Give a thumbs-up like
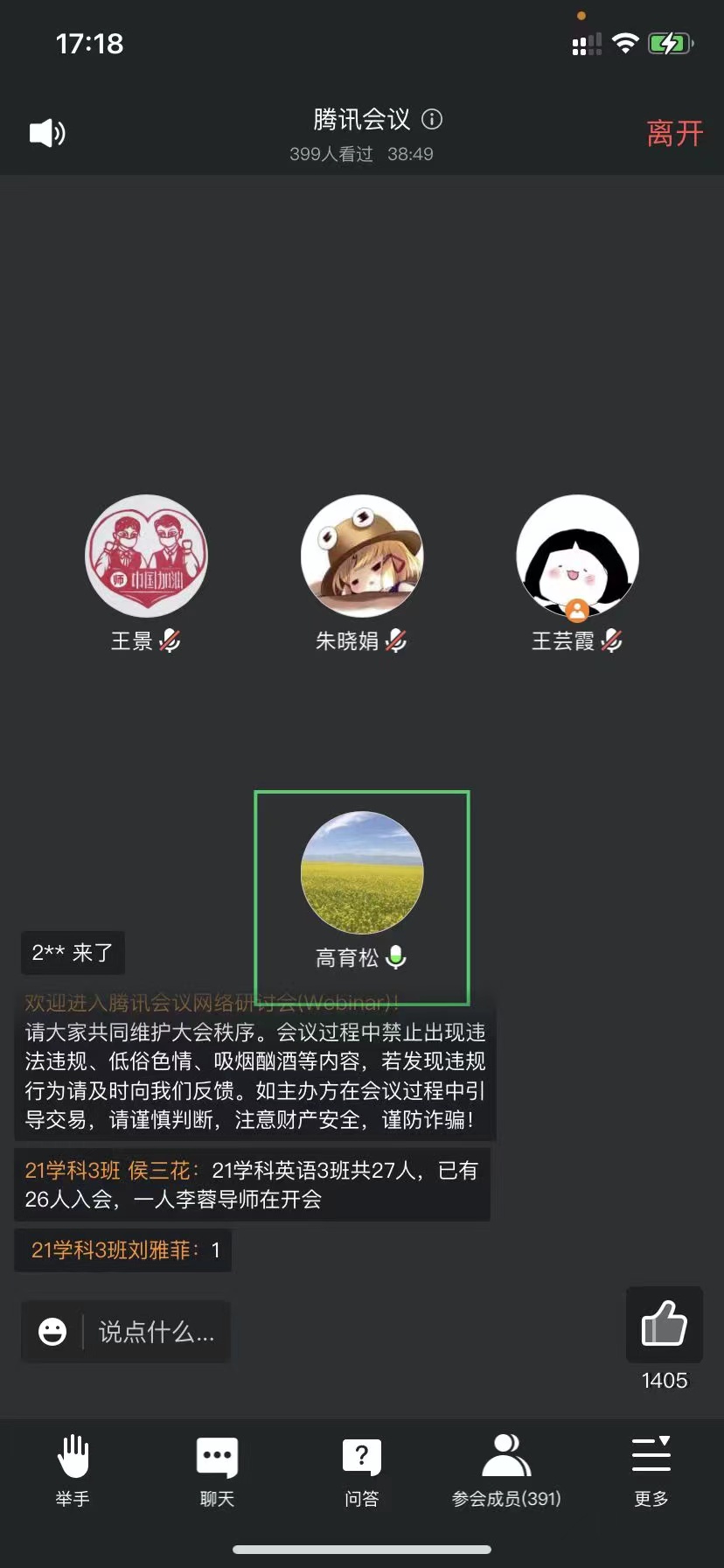 (665, 1323)
